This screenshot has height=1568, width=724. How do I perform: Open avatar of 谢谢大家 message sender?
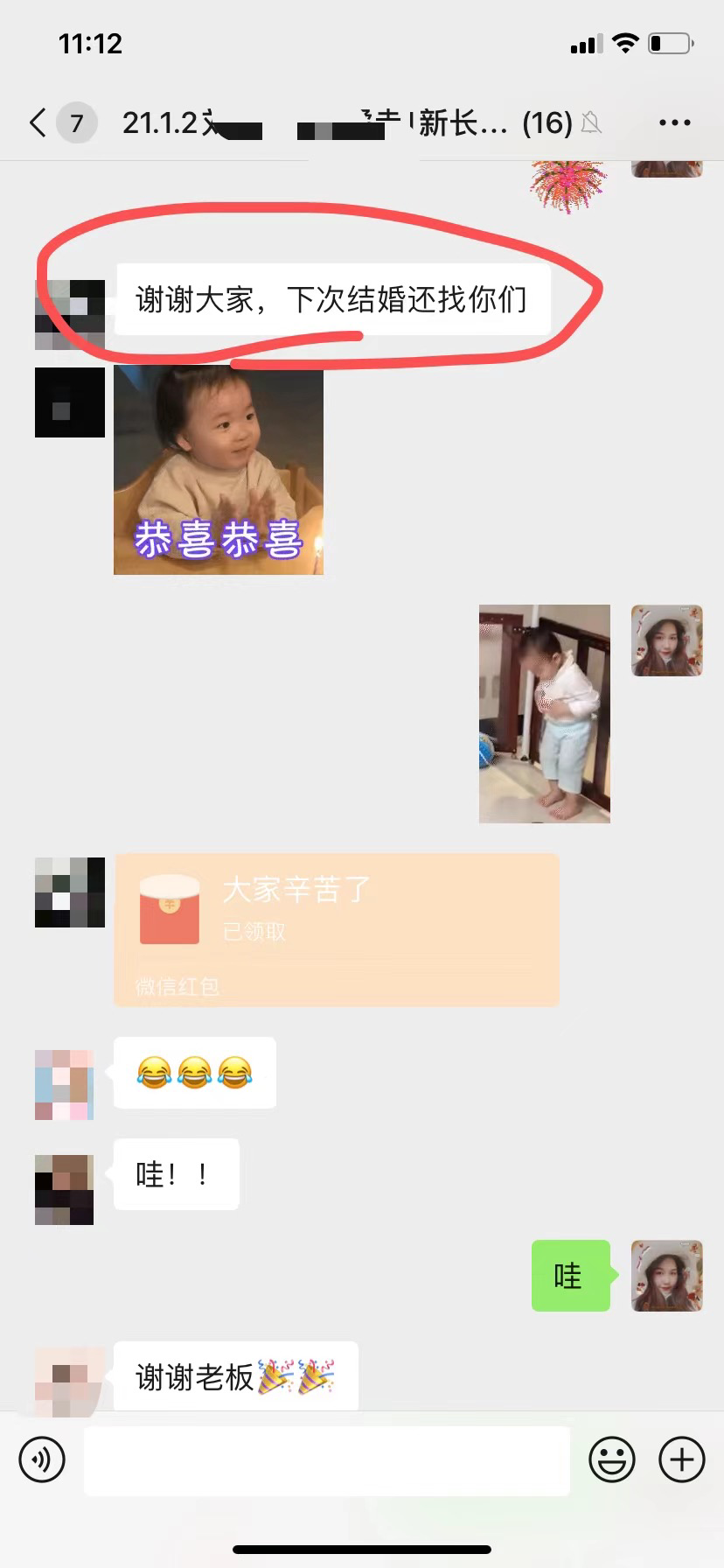click(69, 314)
